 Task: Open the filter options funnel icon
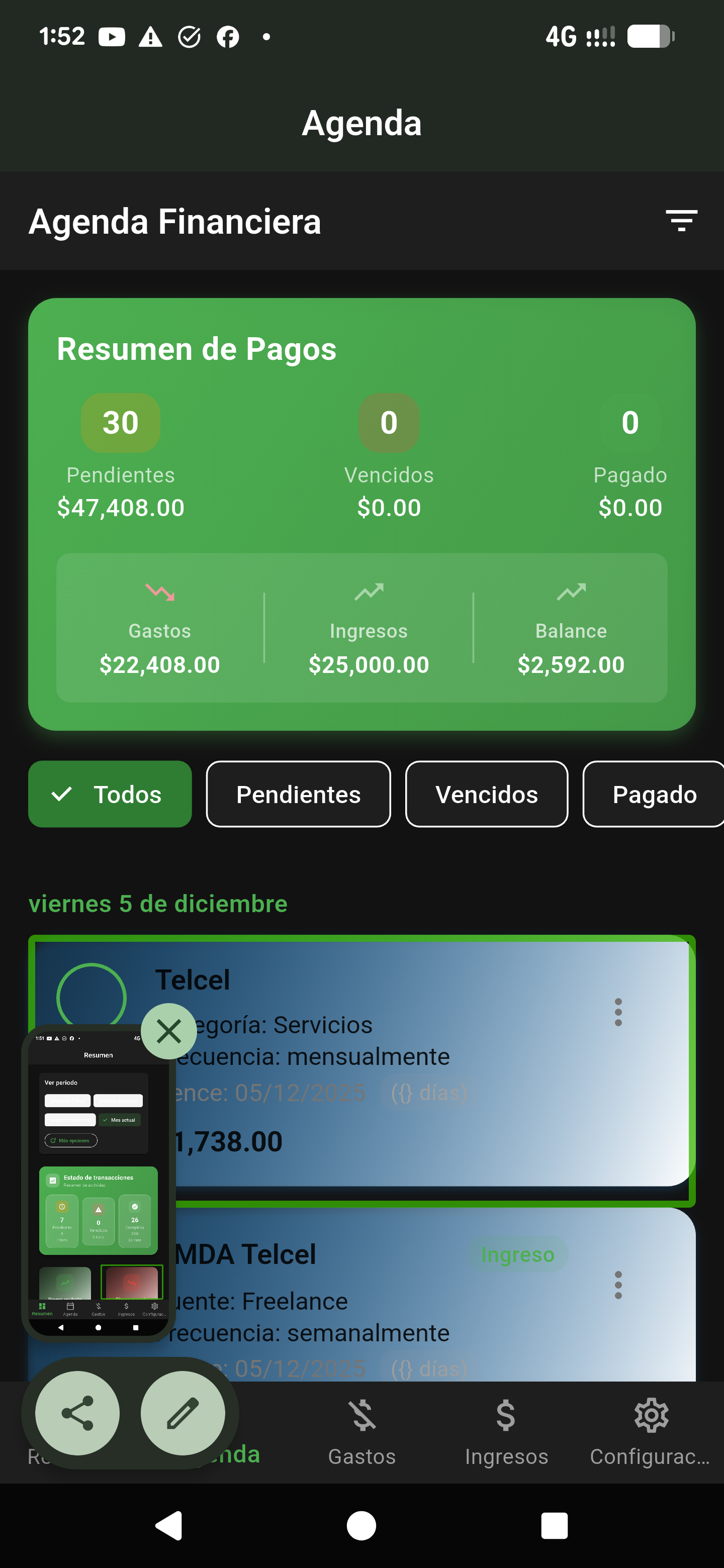coord(681,220)
